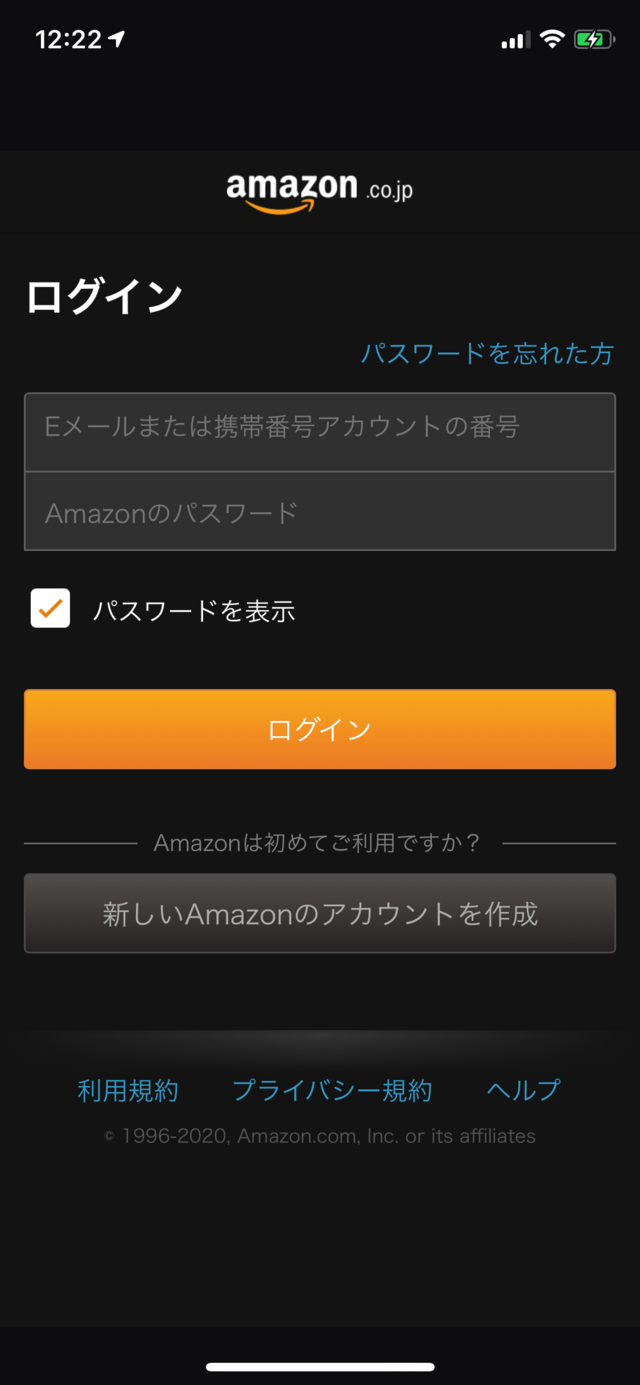
Task: Open the ヘルプ link
Action: [x=524, y=1090]
